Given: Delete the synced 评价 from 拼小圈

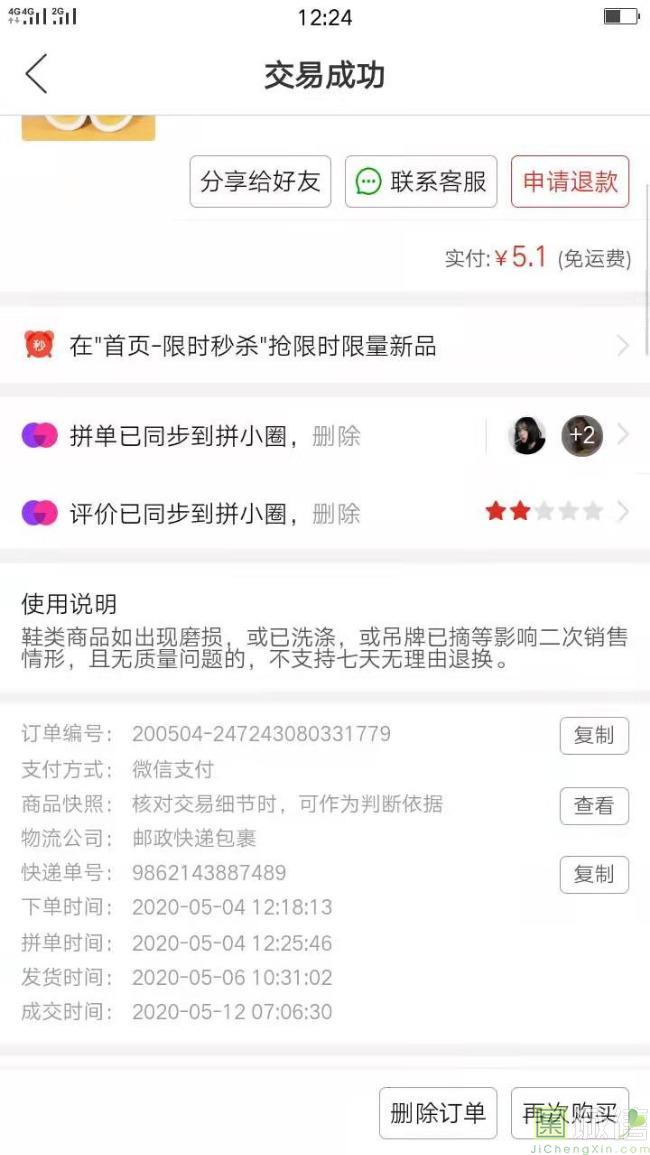Looking at the screenshot, I should [336, 513].
